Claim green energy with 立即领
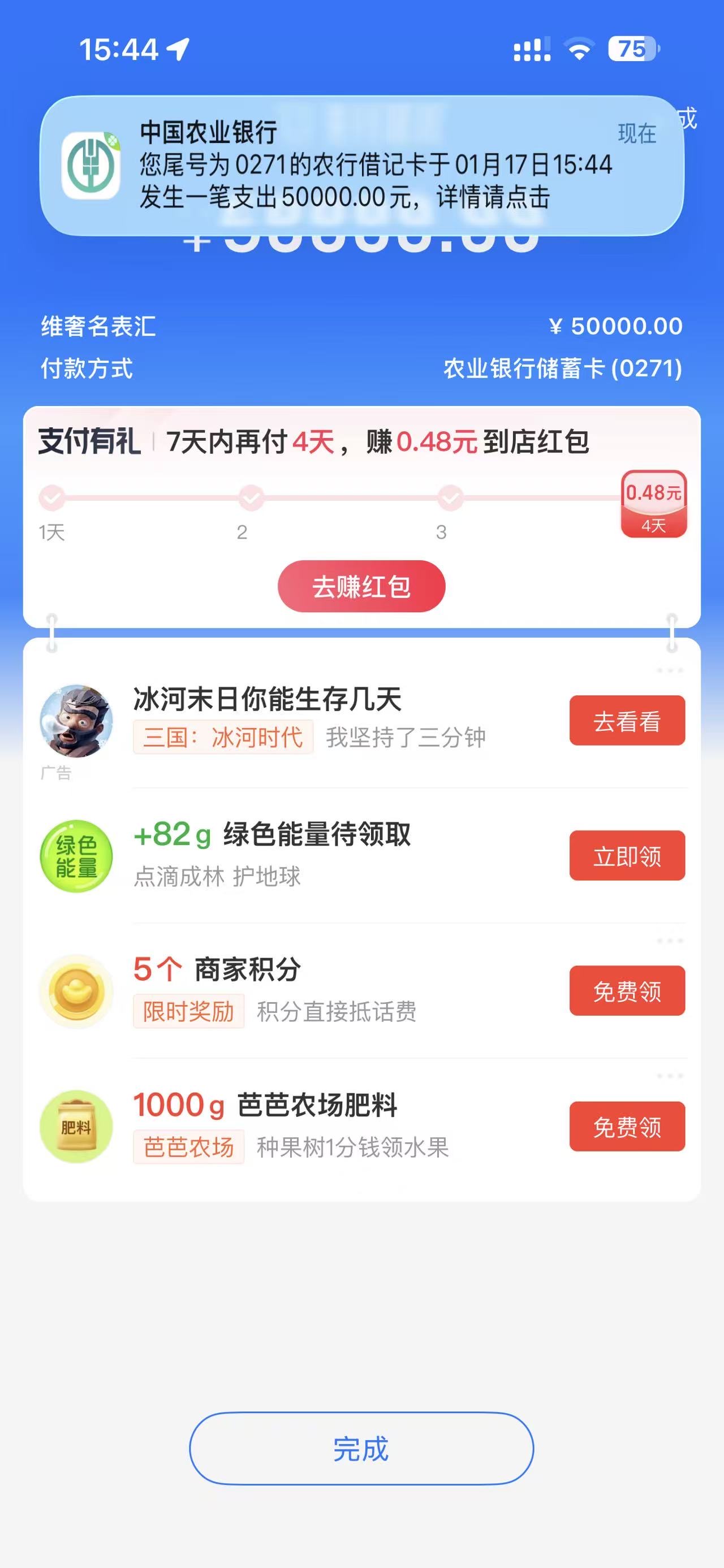The image size is (724, 1568). (627, 856)
